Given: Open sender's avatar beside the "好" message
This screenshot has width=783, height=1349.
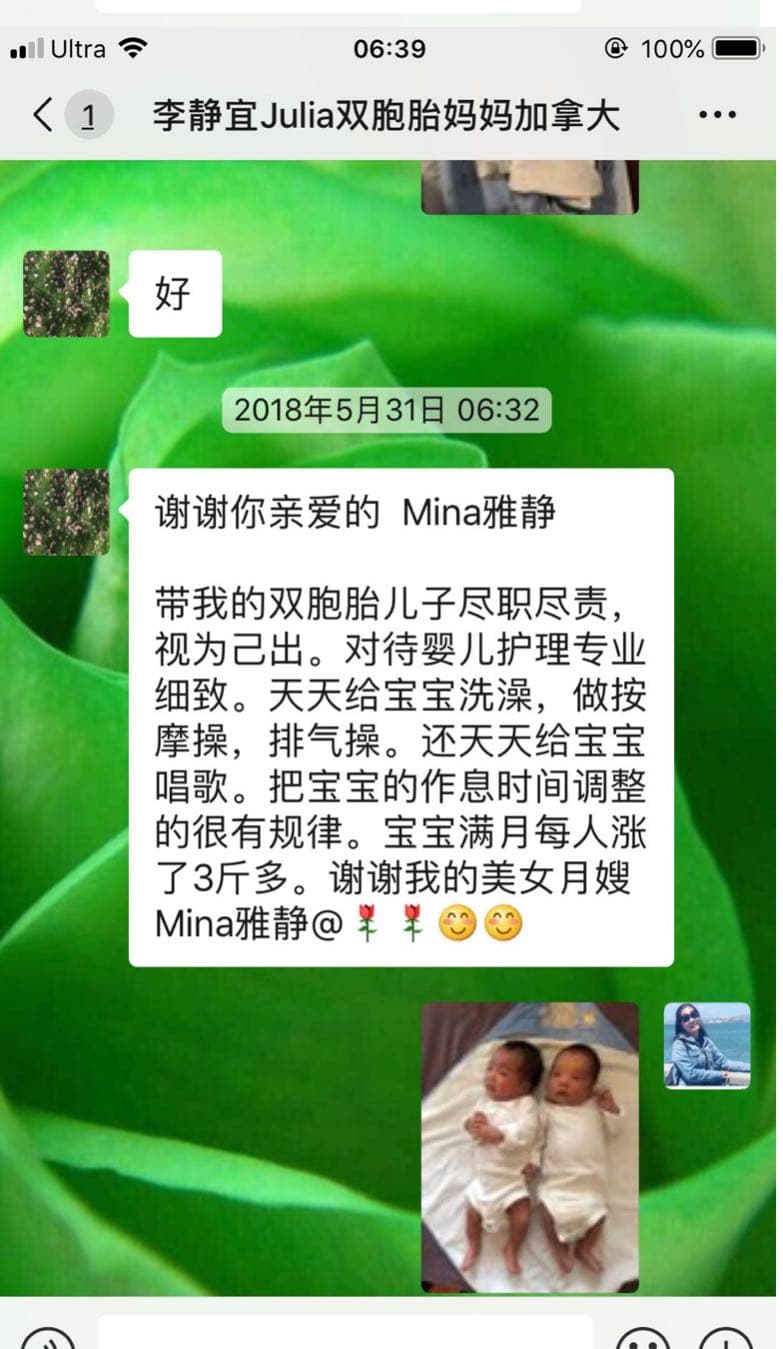Looking at the screenshot, I should click(66, 293).
